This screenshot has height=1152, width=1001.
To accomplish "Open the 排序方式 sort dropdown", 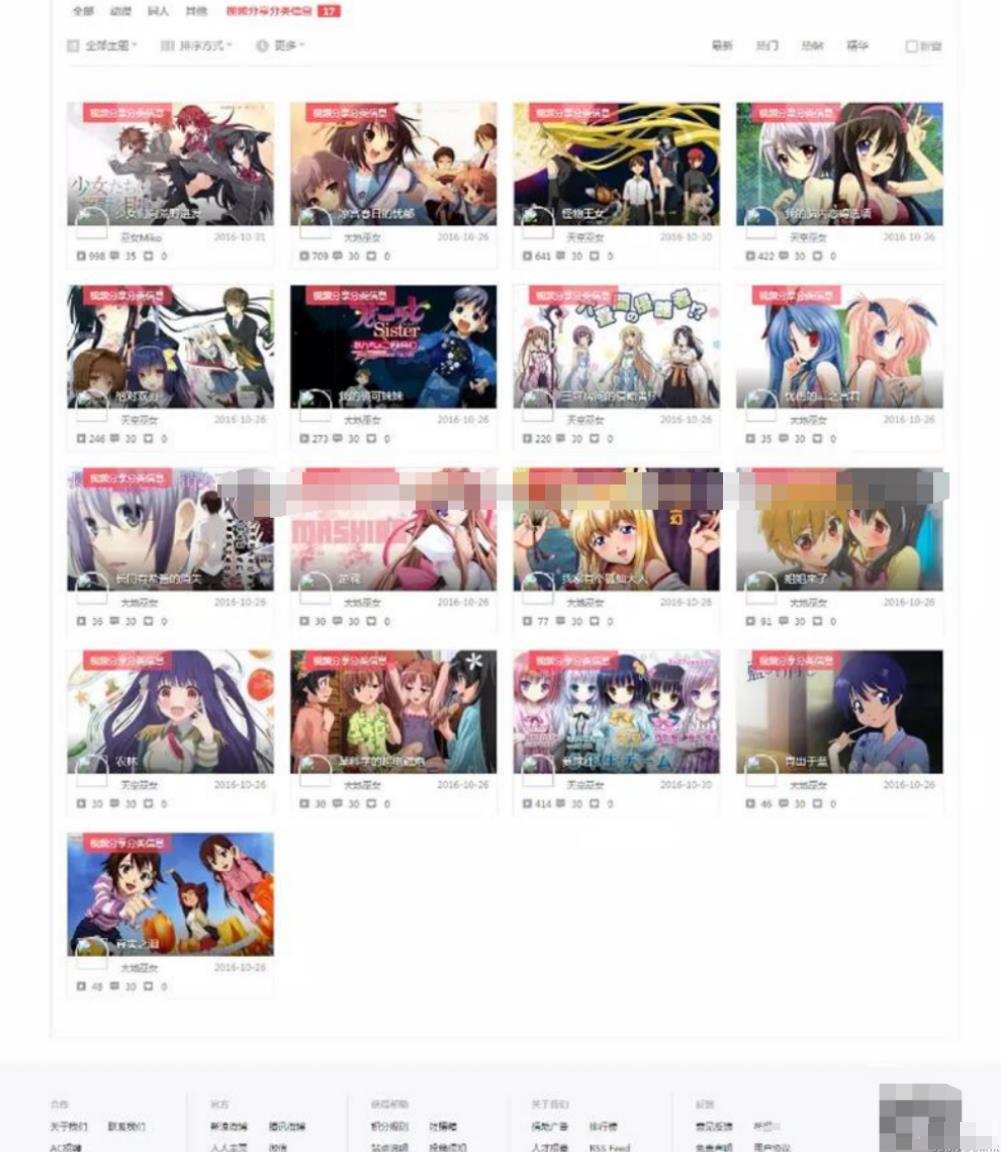I will [197, 46].
